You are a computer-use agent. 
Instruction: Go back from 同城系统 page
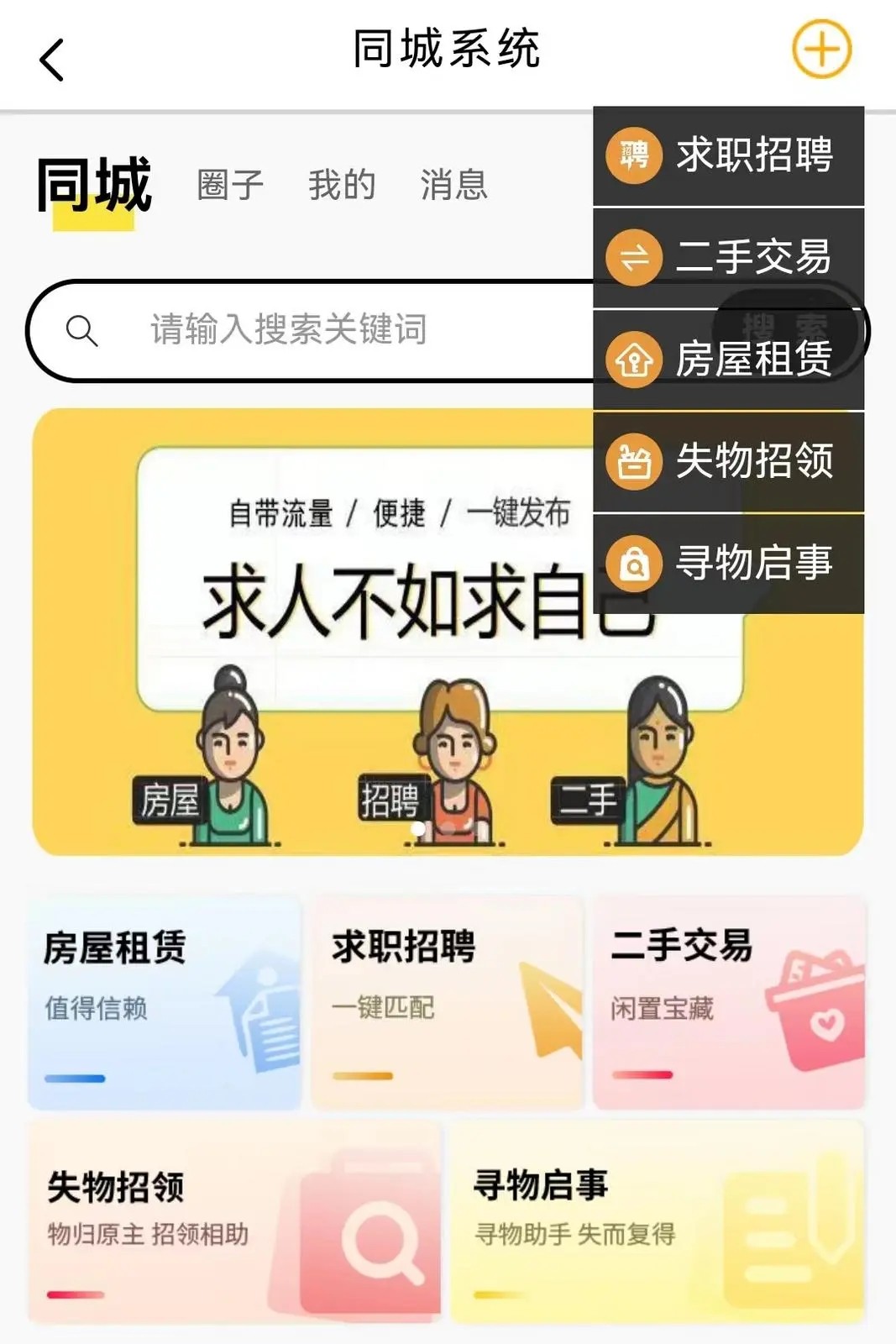pos(52,60)
